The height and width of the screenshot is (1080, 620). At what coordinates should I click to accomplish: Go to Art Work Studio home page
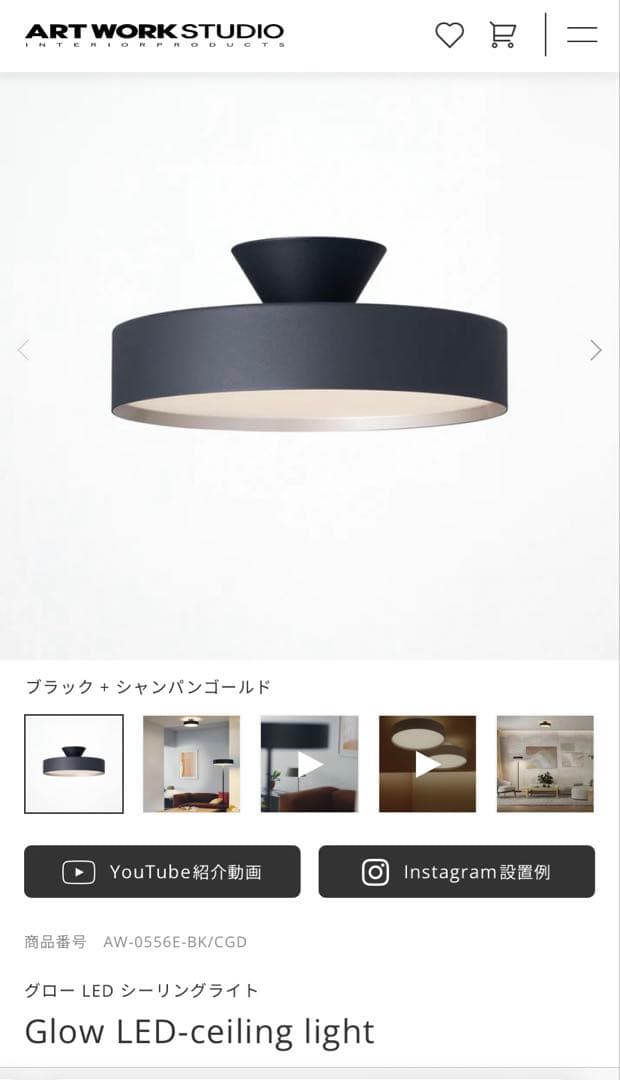point(154,35)
